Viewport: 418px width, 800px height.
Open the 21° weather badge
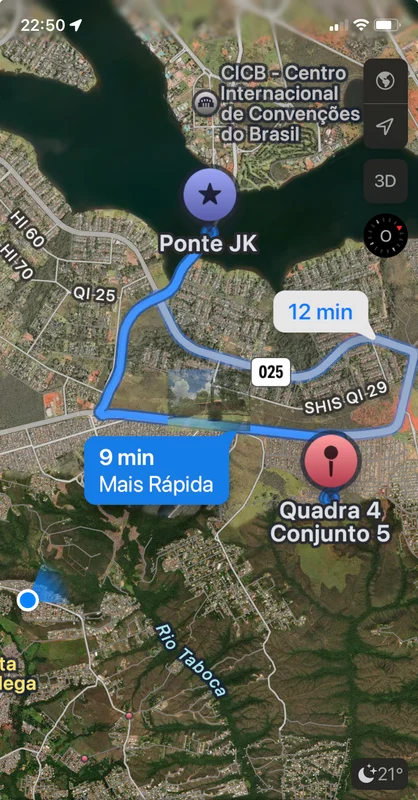click(380, 776)
